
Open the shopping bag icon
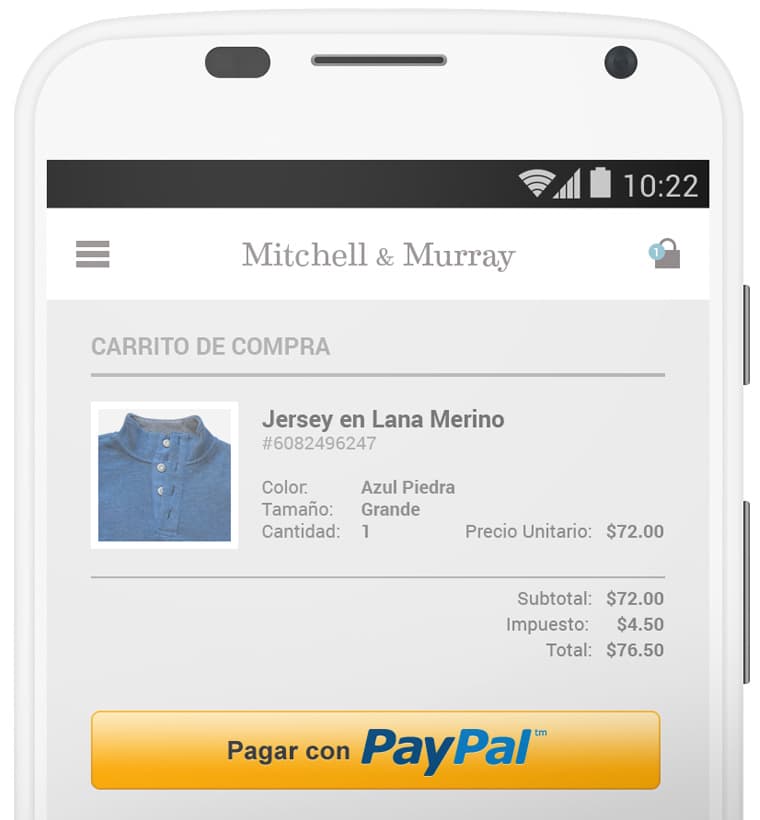665,254
